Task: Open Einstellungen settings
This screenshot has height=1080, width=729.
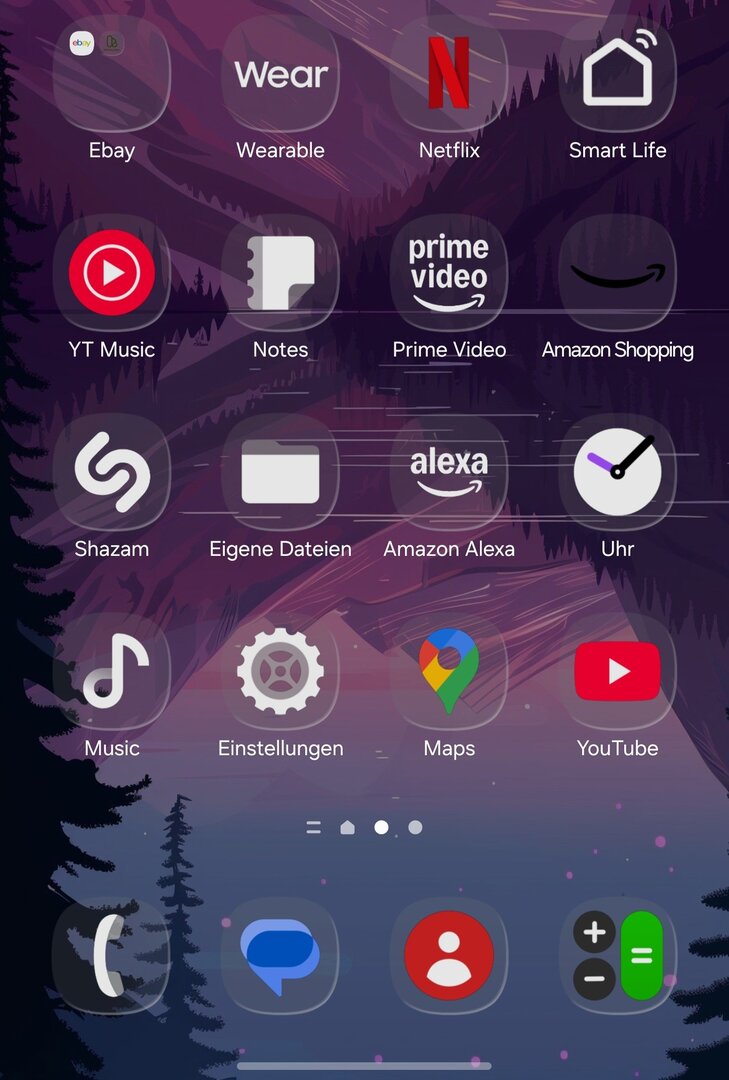Action: (280, 671)
